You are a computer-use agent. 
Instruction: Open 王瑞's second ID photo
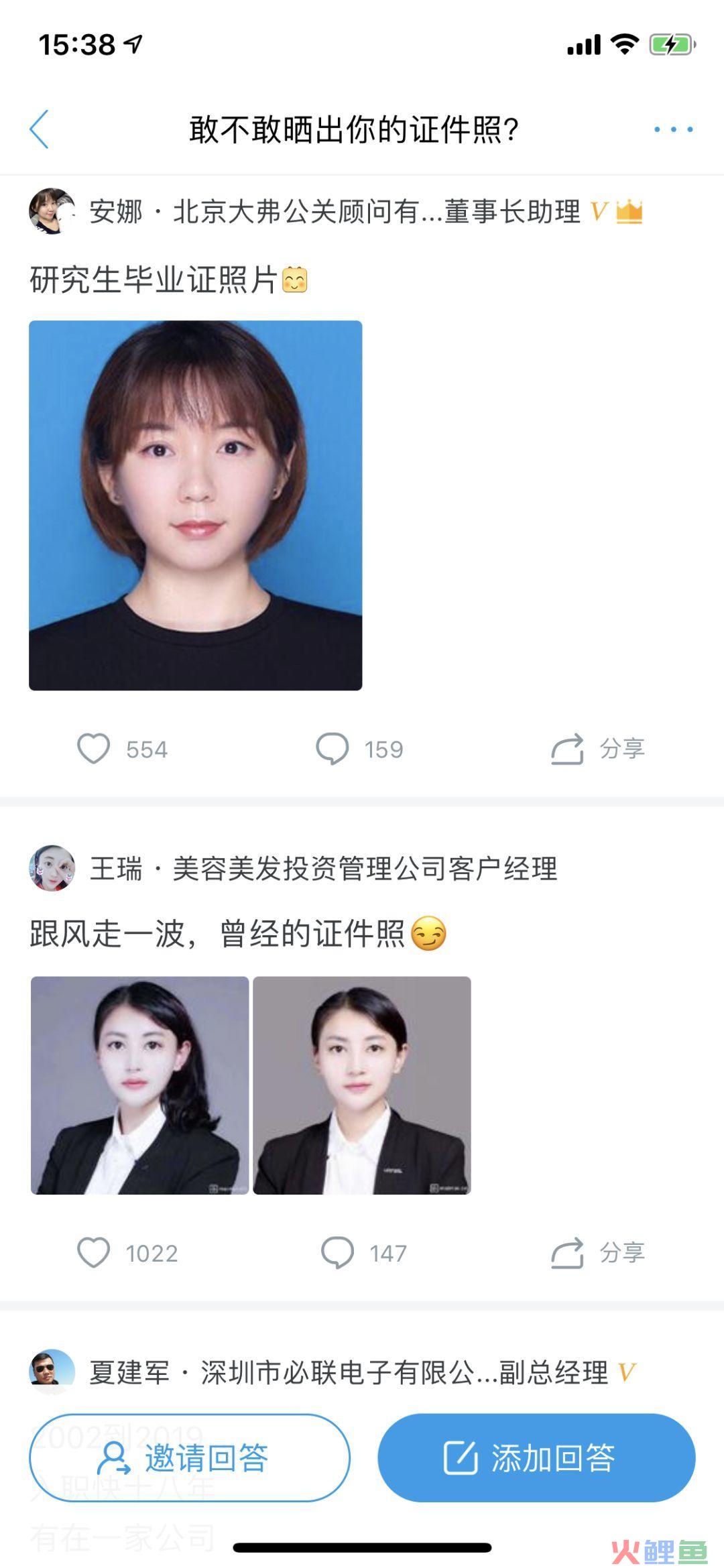[362, 1085]
